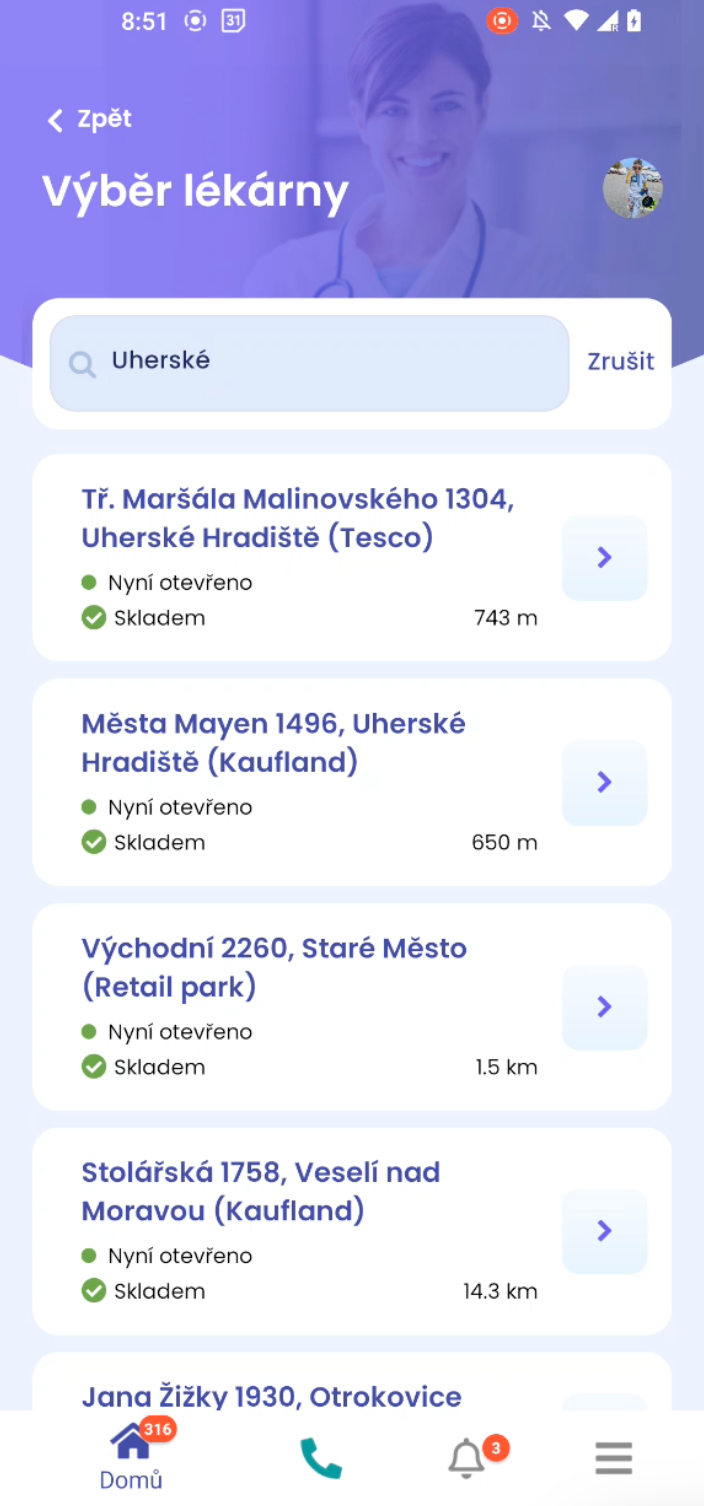Open the notifications bell
The width and height of the screenshot is (704, 1506).
pos(467,1459)
